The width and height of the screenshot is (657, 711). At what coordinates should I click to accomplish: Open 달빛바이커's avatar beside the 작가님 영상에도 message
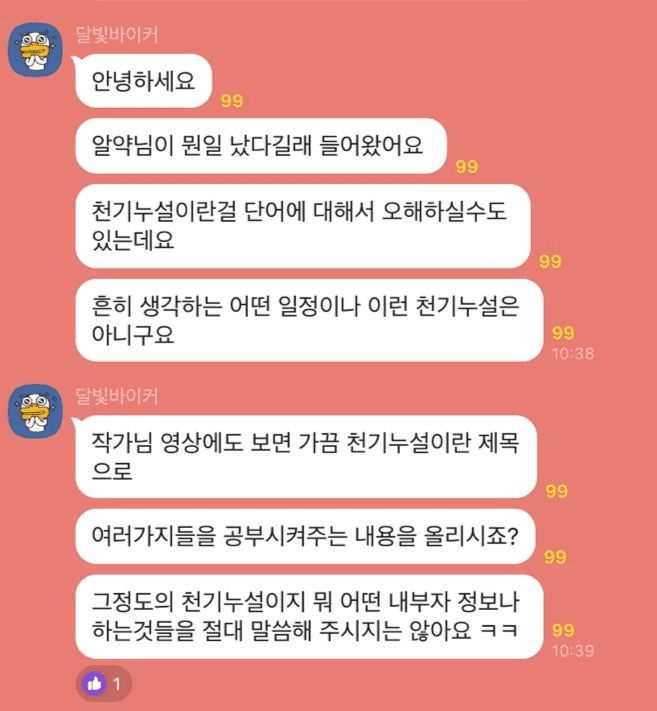(x=35, y=410)
